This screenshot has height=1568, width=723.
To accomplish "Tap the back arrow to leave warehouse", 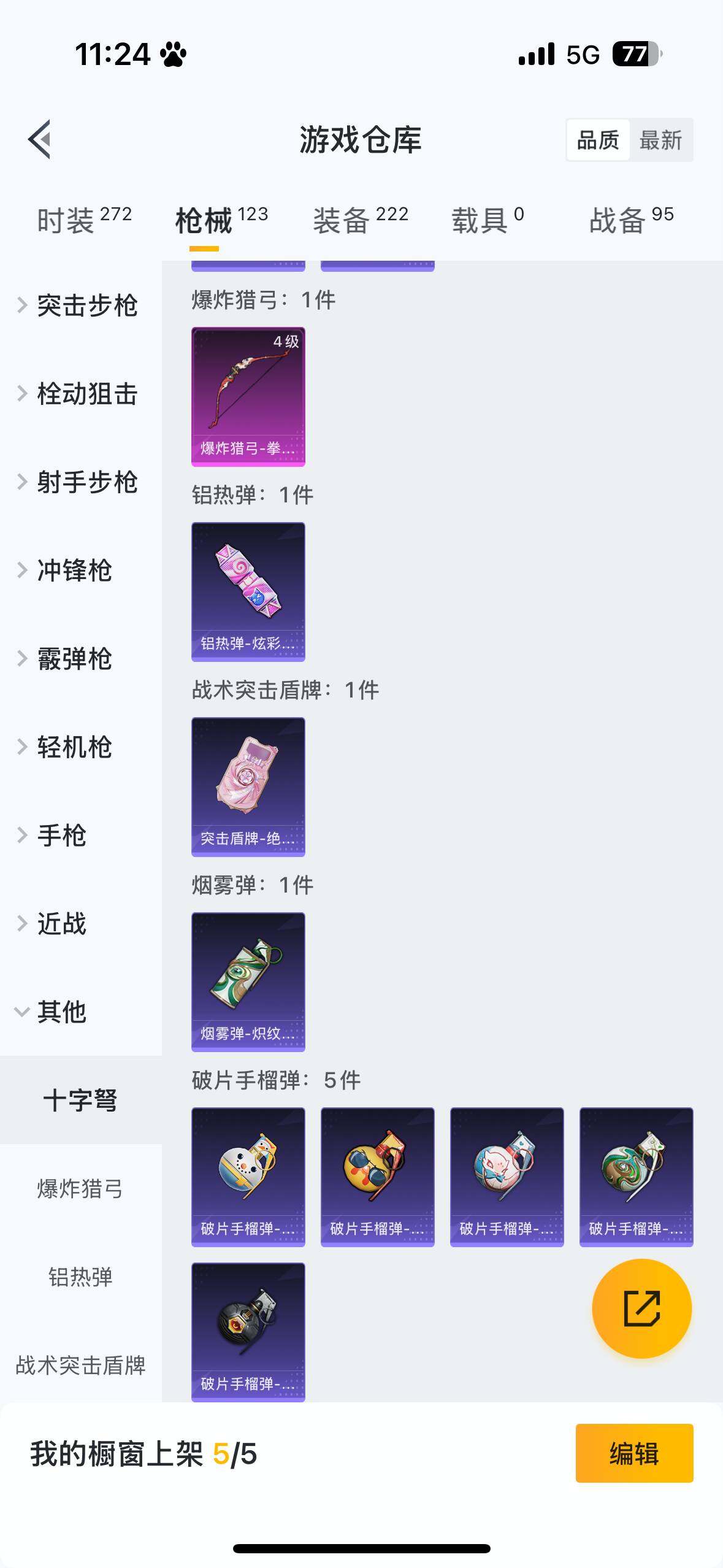I will [x=40, y=140].
